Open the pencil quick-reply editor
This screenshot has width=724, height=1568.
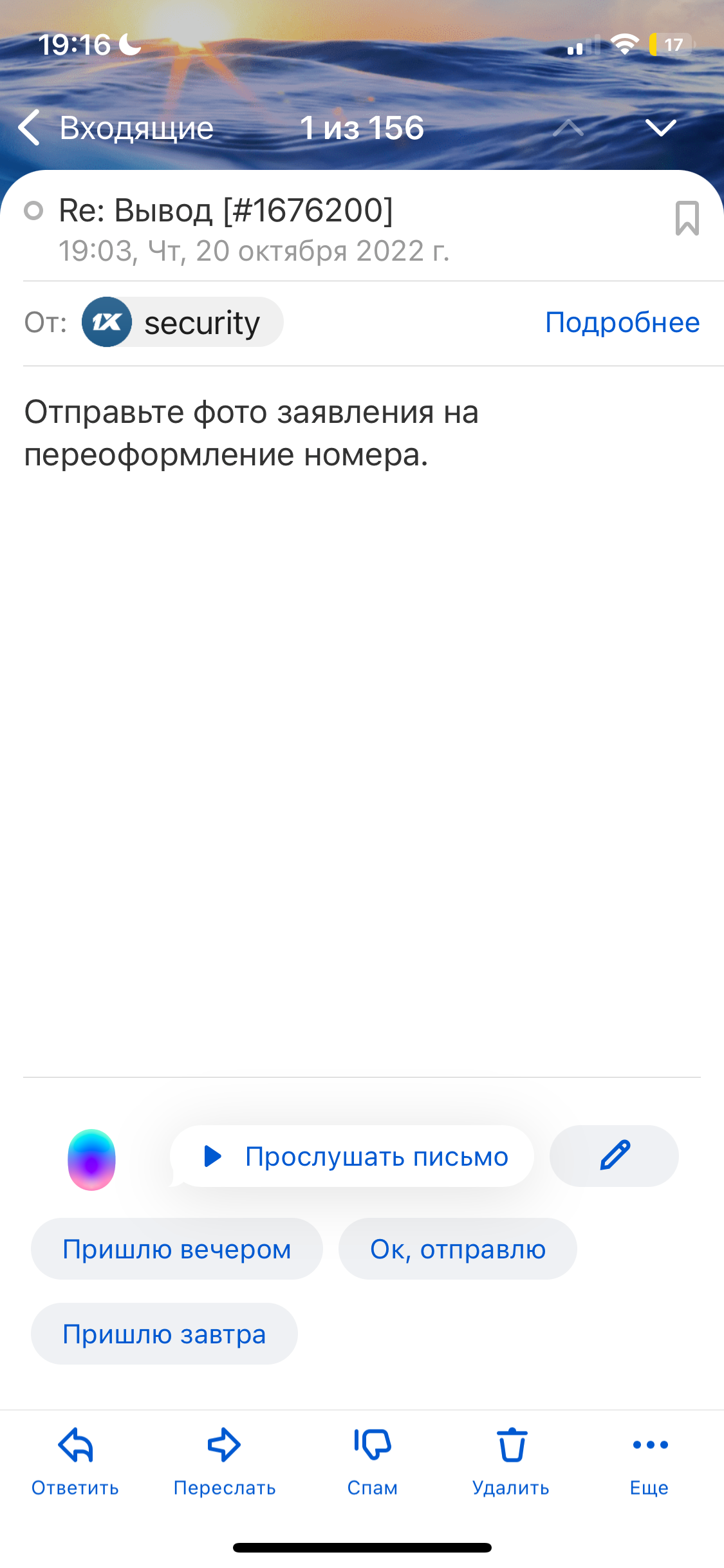[614, 1156]
